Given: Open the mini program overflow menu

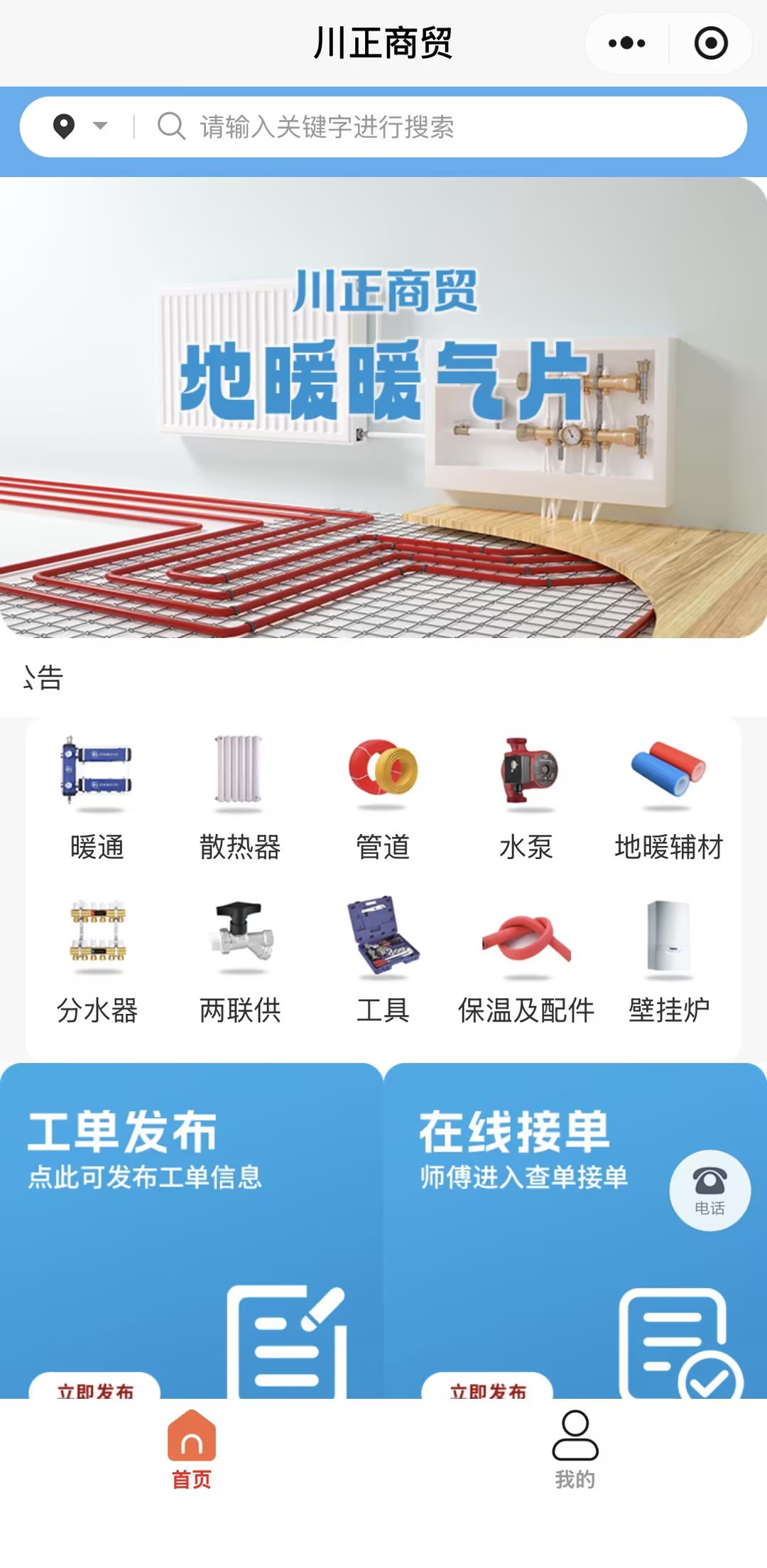Looking at the screenshot, I should pos(626,43).
